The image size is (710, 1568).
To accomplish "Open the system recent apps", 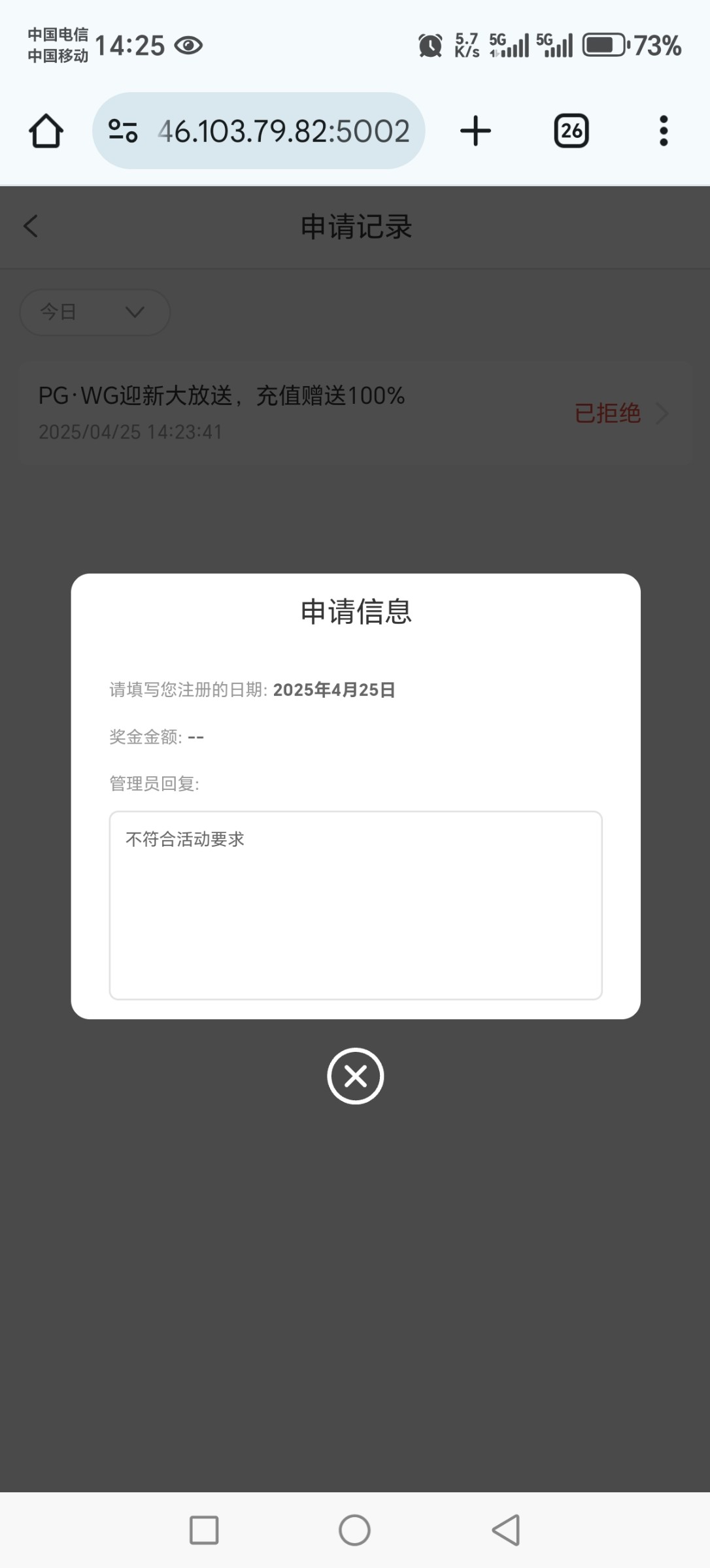I will click(204, 1530).
